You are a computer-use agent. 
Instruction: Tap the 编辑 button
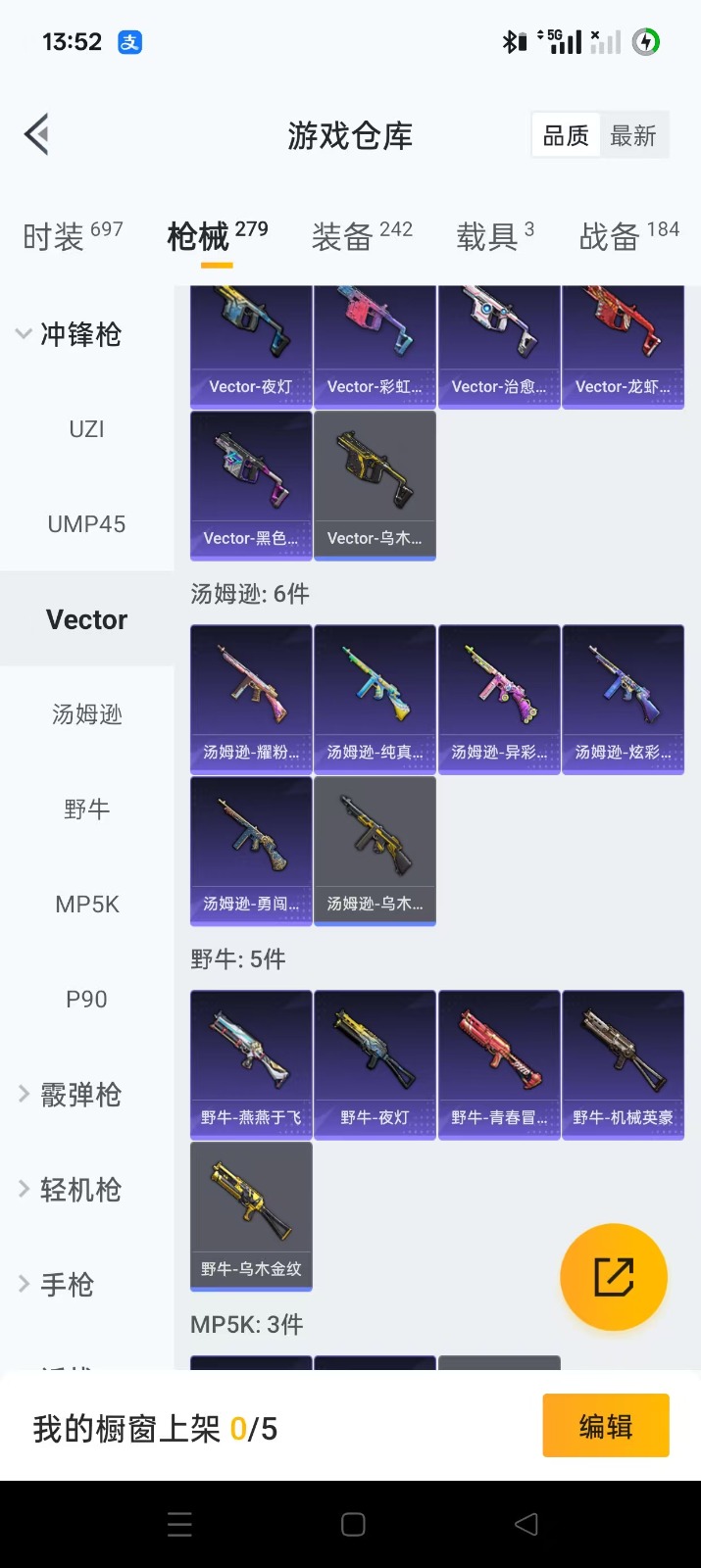click(x=605, y=1426)
